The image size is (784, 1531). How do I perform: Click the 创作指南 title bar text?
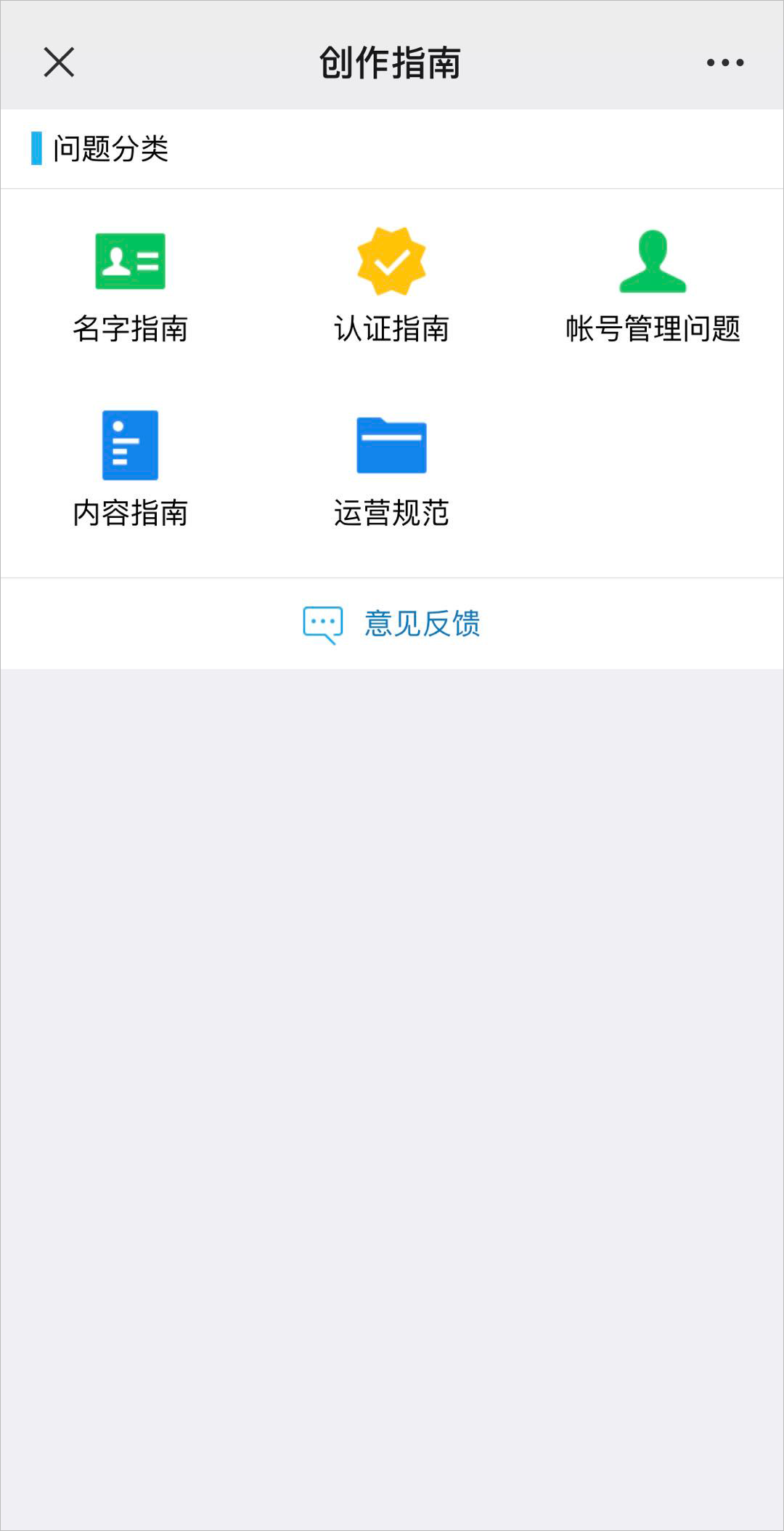(392, 63)
